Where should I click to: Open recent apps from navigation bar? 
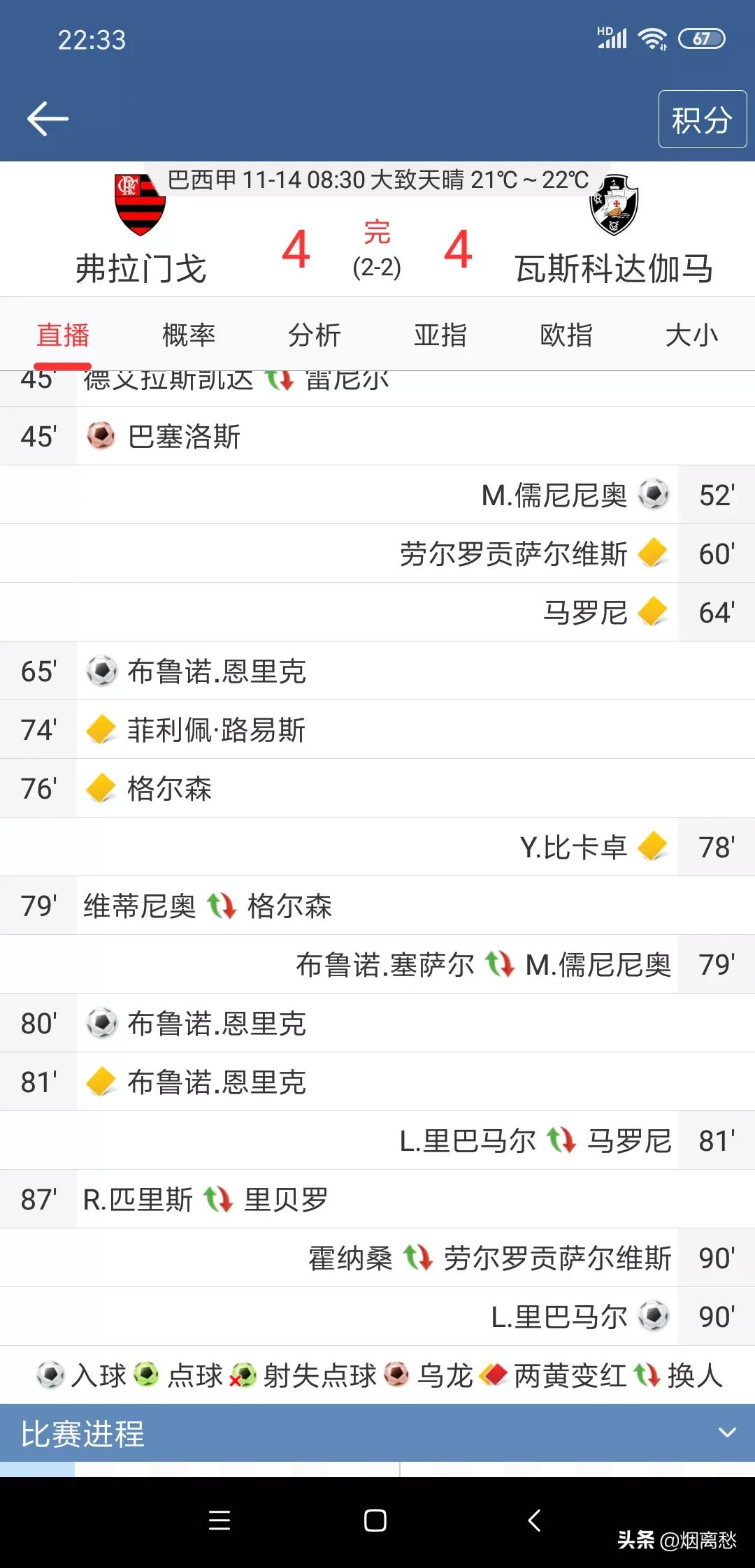click(220, 1520)
